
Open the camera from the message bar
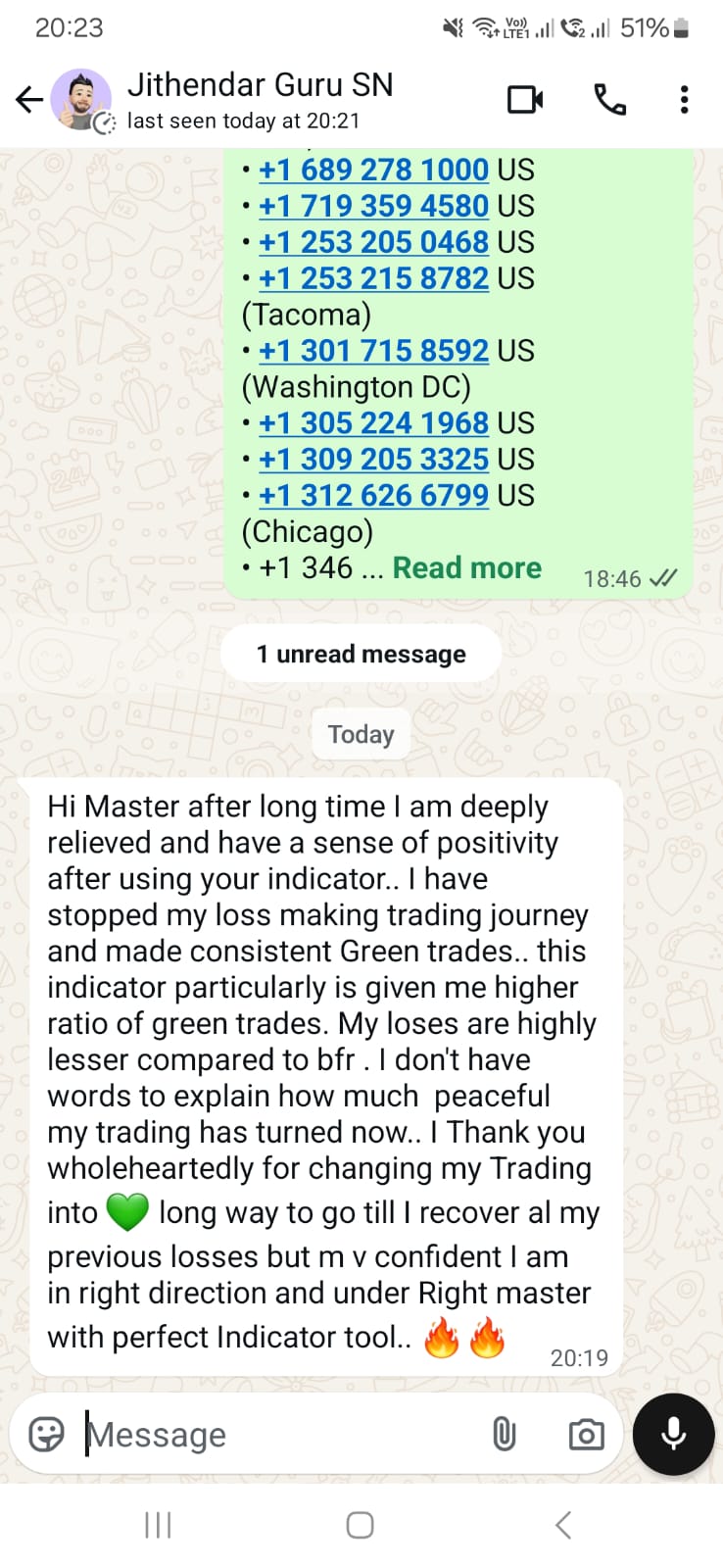[586, 1435]
